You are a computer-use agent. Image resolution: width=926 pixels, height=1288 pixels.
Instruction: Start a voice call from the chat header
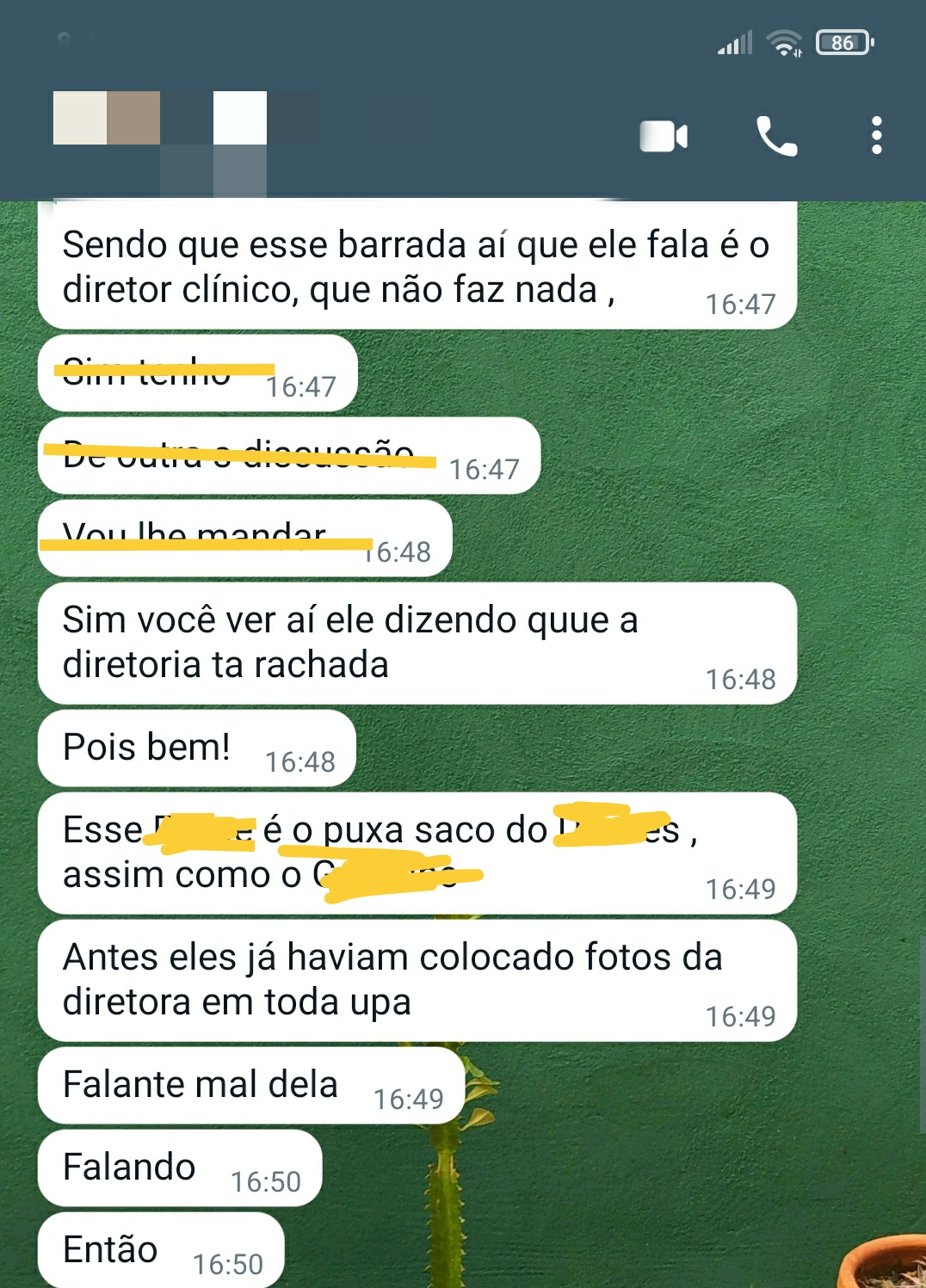(x=776, y=137)
